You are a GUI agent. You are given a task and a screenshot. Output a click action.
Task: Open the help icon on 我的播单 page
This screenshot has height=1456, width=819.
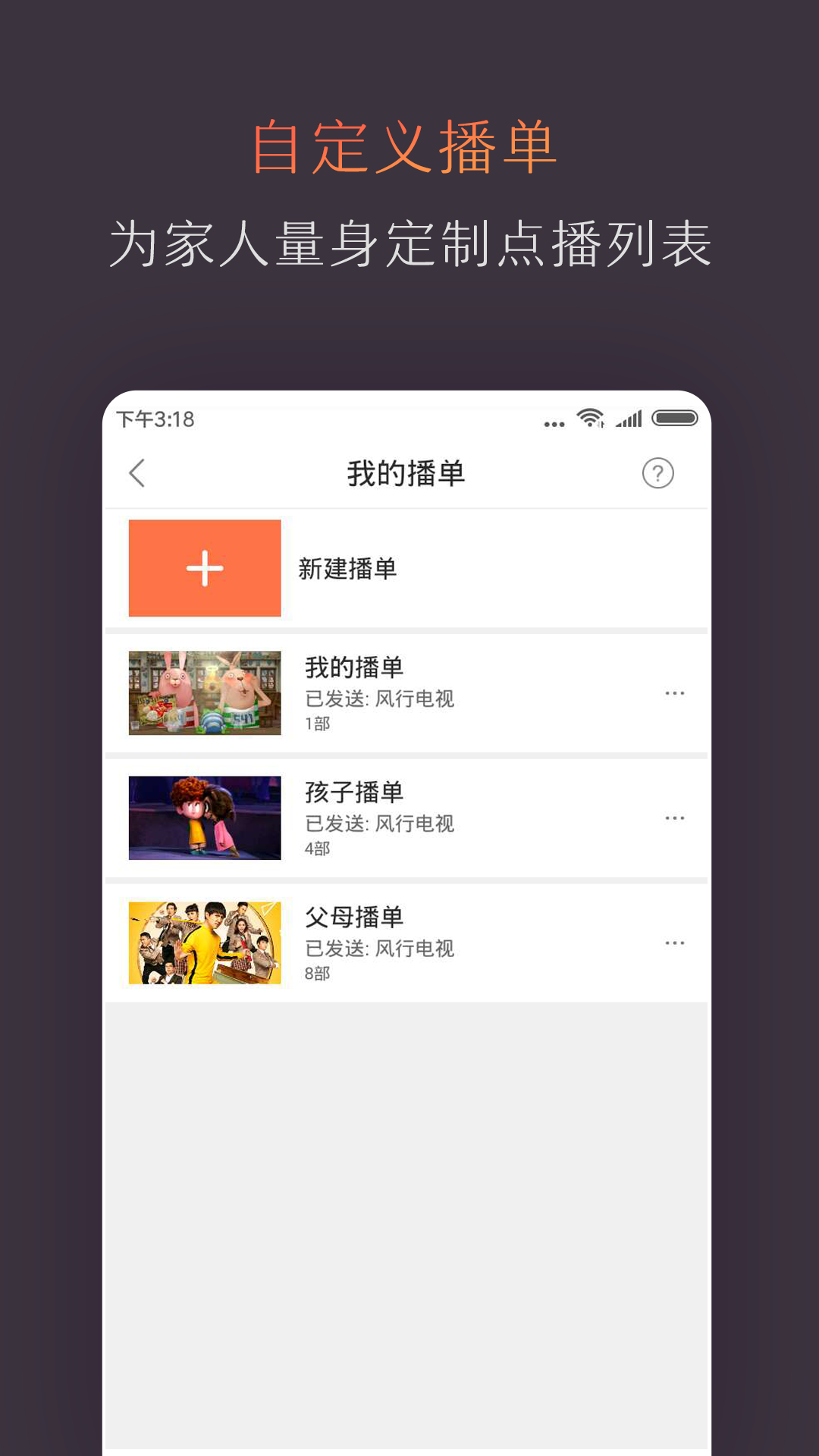click(657, 474)
